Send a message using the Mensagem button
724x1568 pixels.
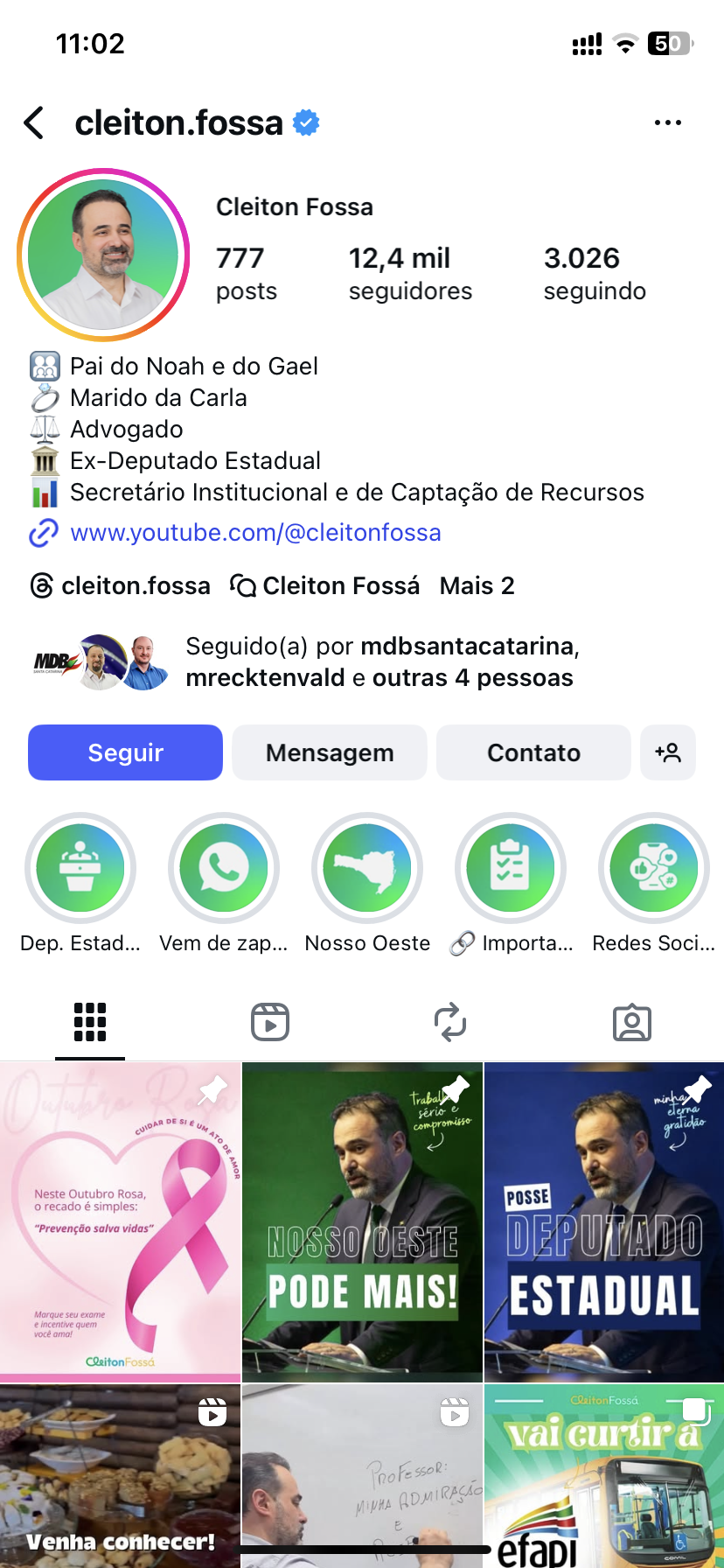point(330,752)
